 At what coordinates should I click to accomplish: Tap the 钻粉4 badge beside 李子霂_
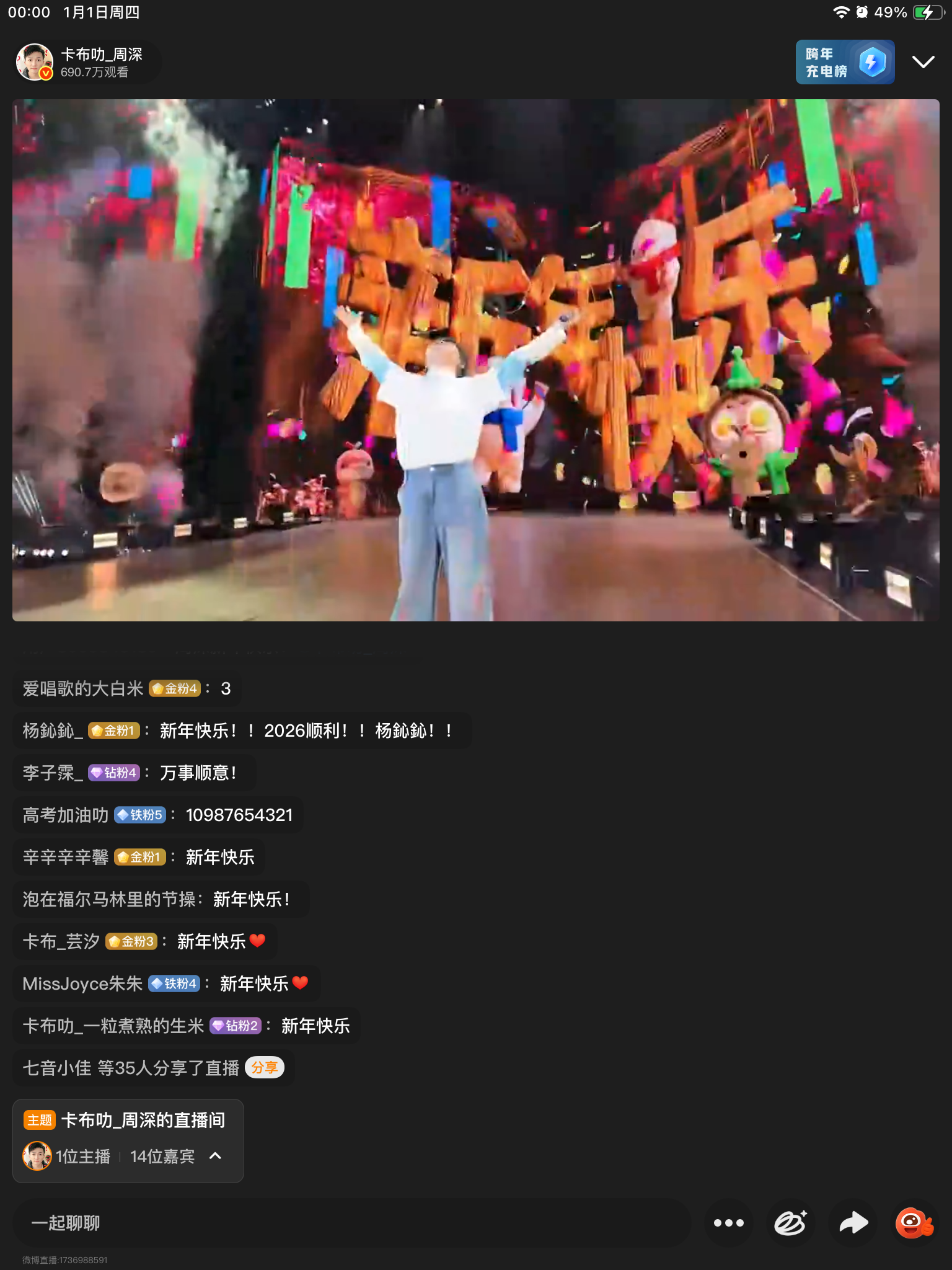pos(114,773)
